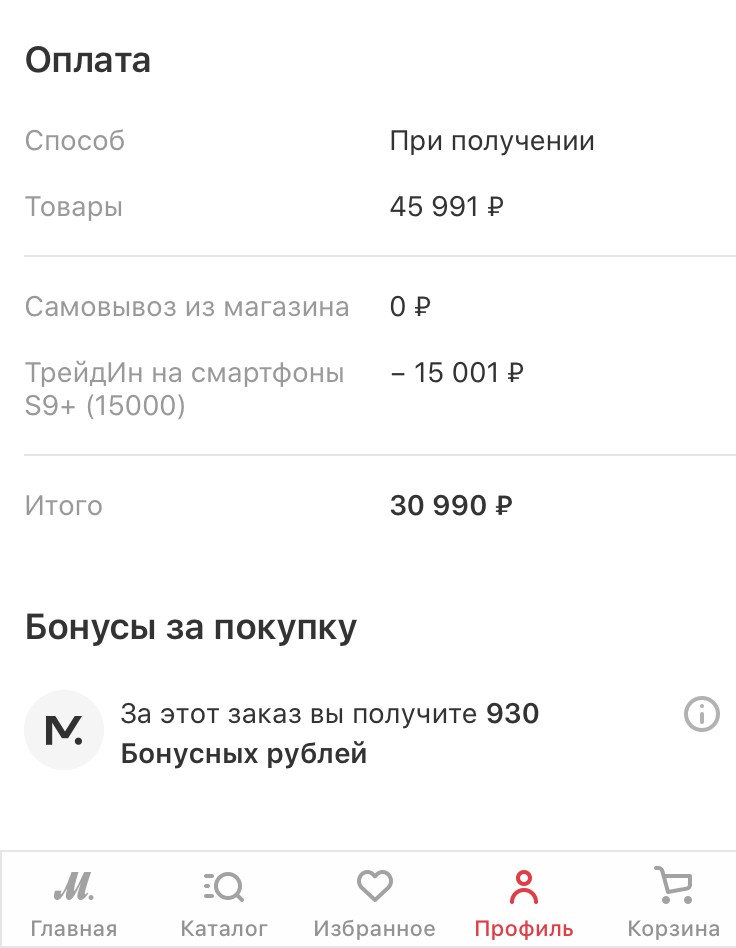The width and height of the screenshot is (736, 948).
Task: Go to the Главная tab
Action: 74,902
